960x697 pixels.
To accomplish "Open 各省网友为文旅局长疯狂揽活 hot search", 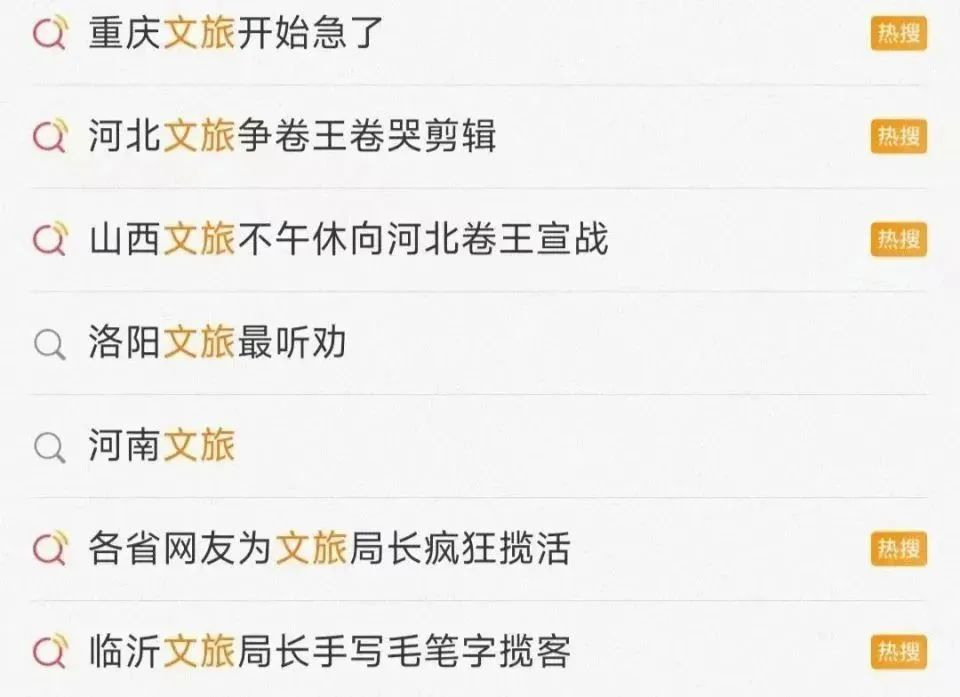I will [x=329, y=549].
